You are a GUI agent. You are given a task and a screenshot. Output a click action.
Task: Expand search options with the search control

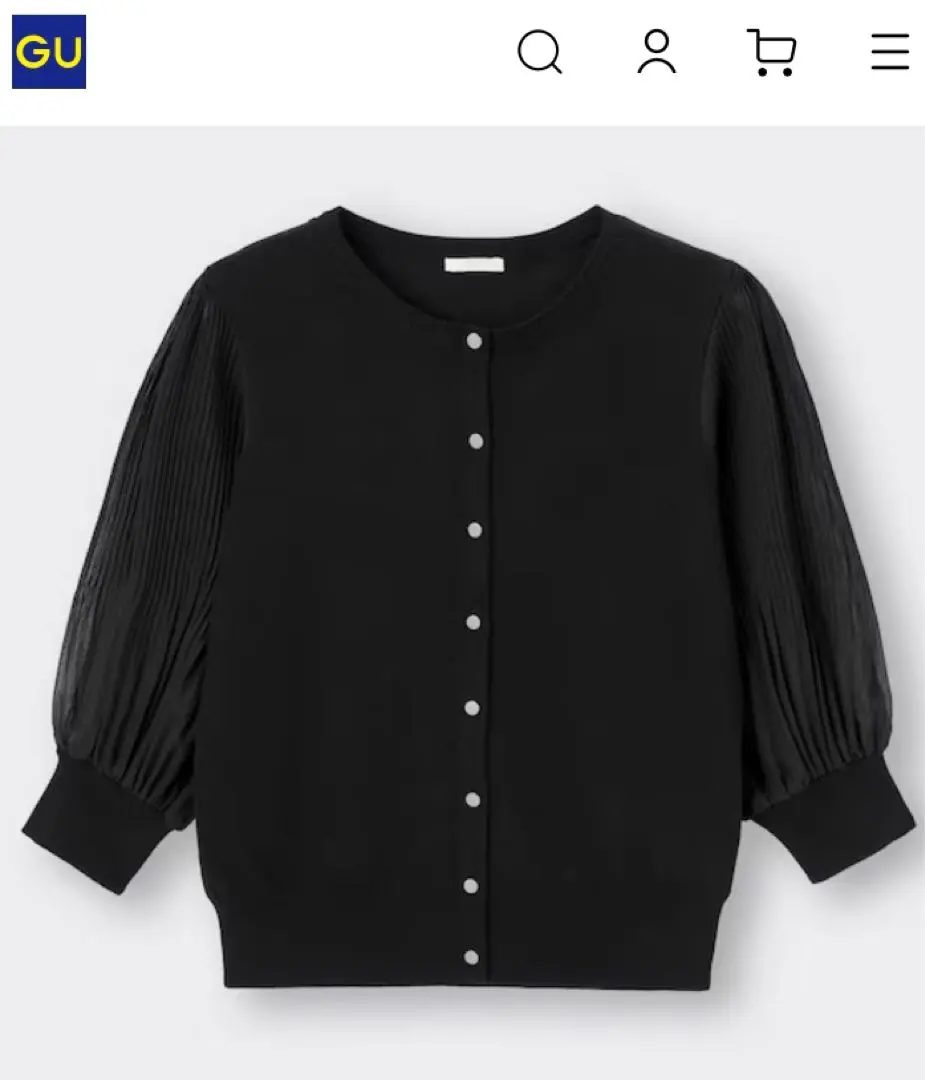click(540, 53)
